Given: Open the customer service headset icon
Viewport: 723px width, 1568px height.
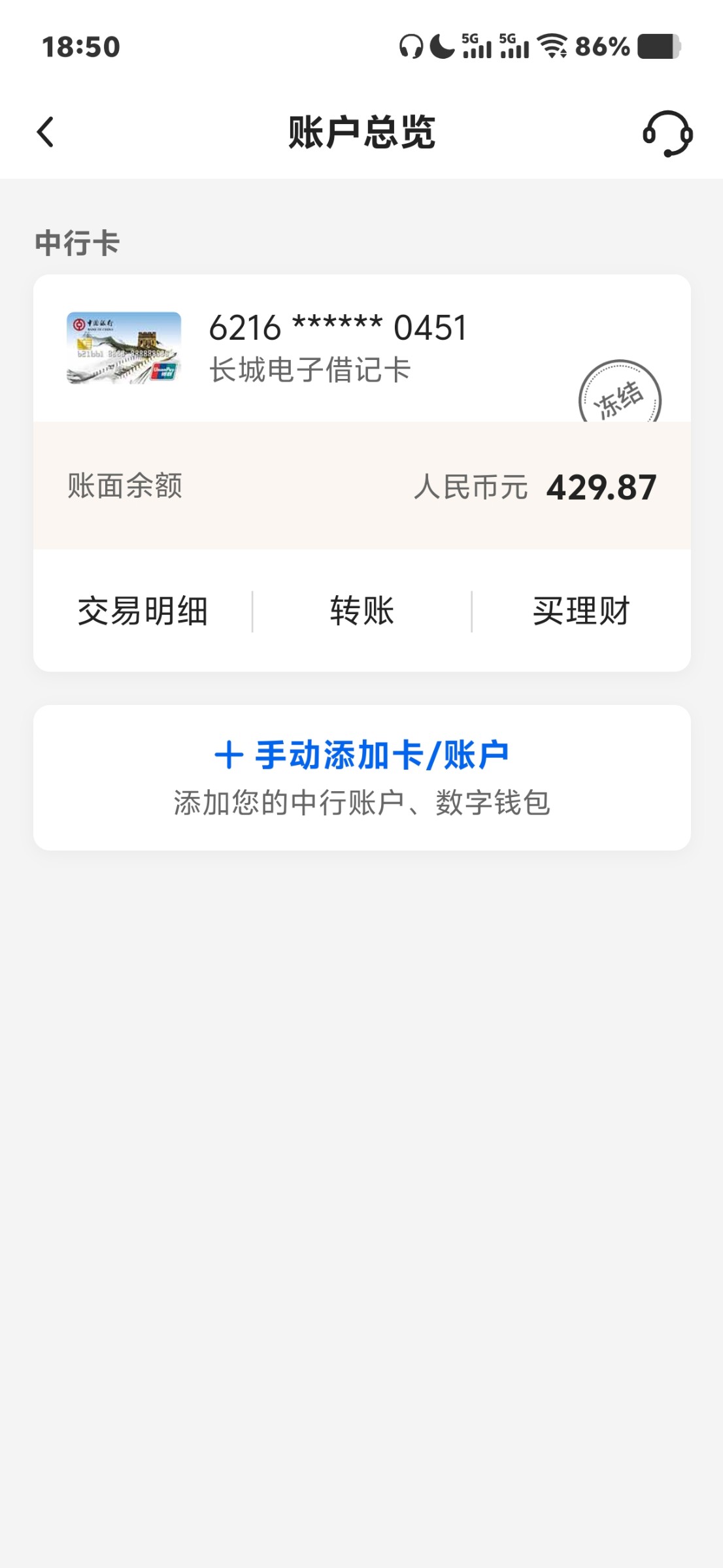Looking at the screenshot, I should [668, 133].
